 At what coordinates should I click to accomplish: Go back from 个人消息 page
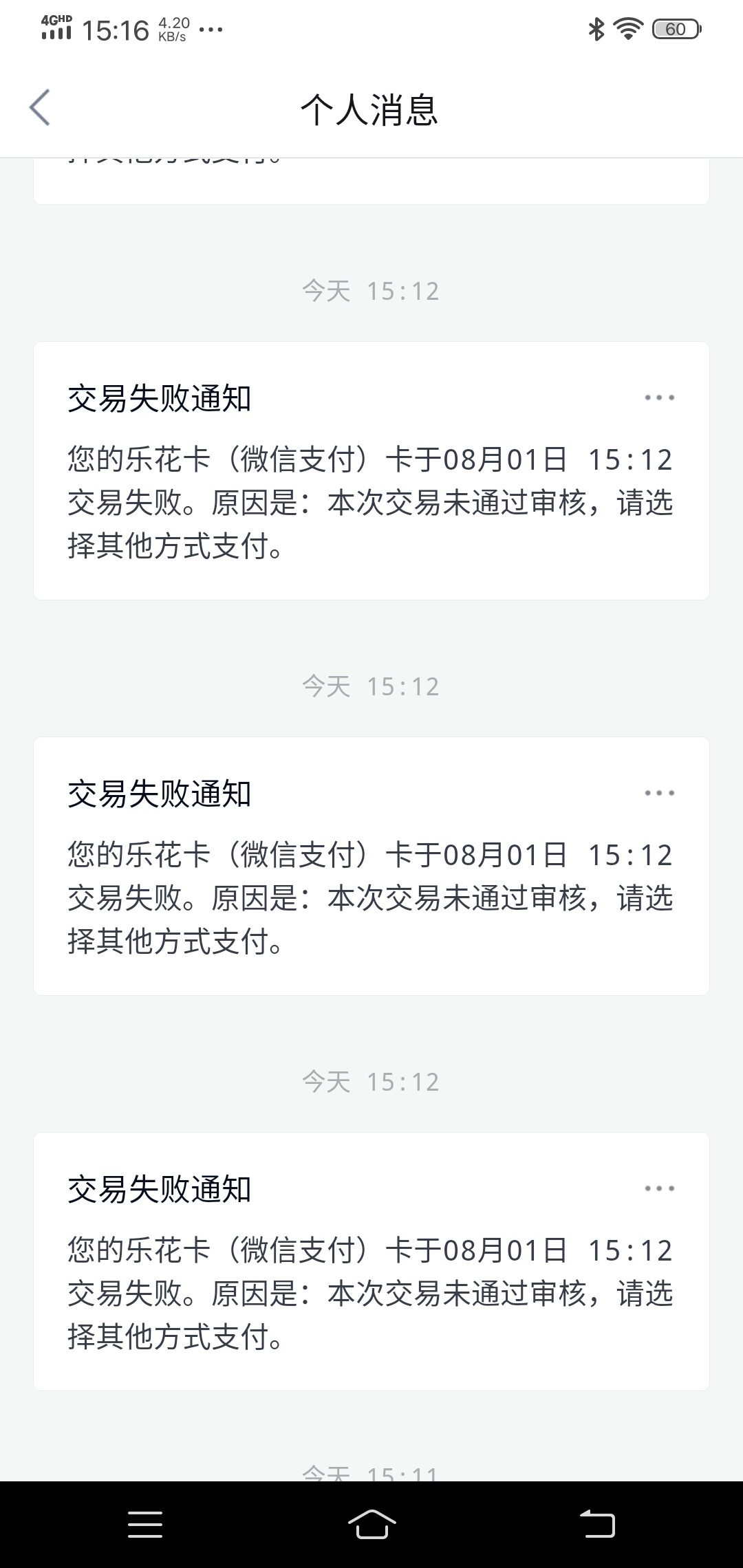coord(40,108)
